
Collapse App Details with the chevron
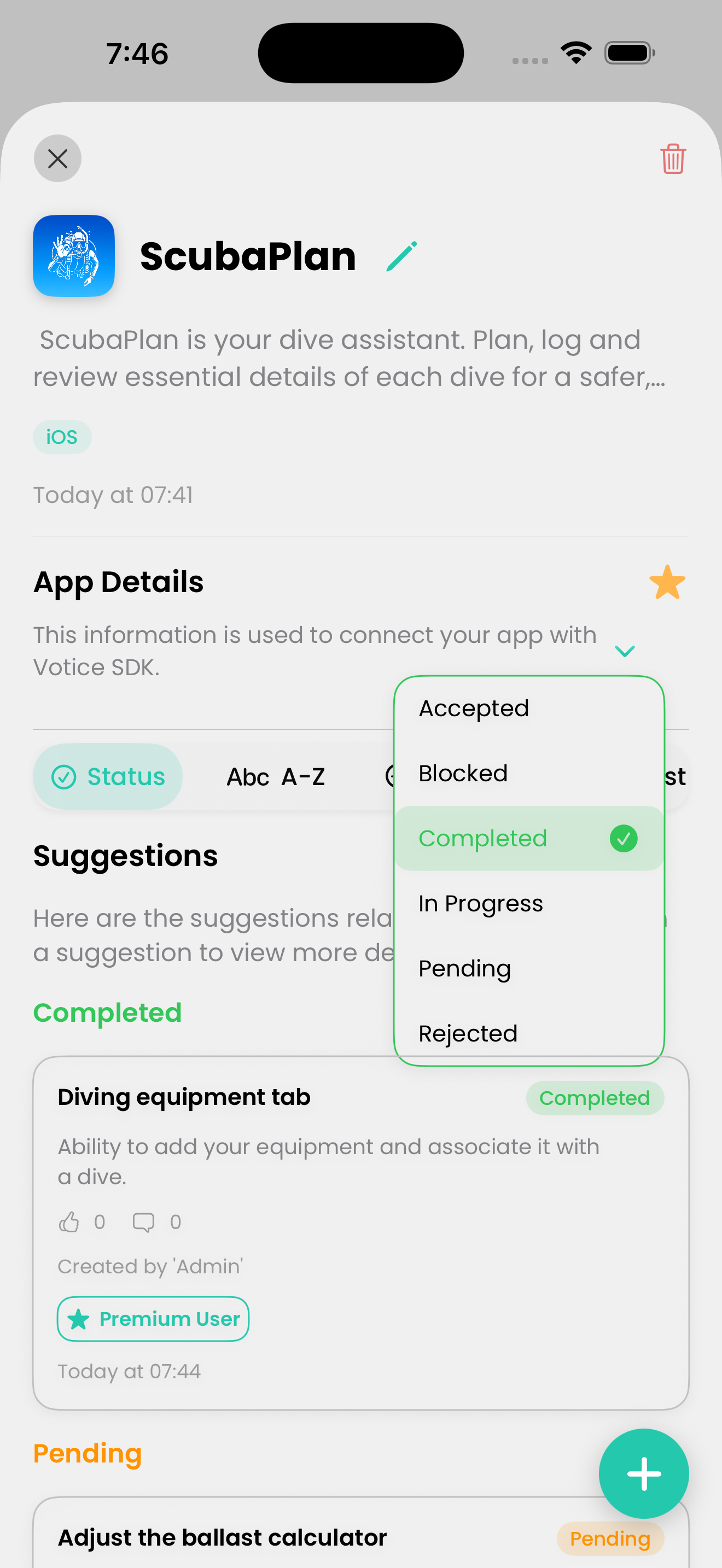625,651
